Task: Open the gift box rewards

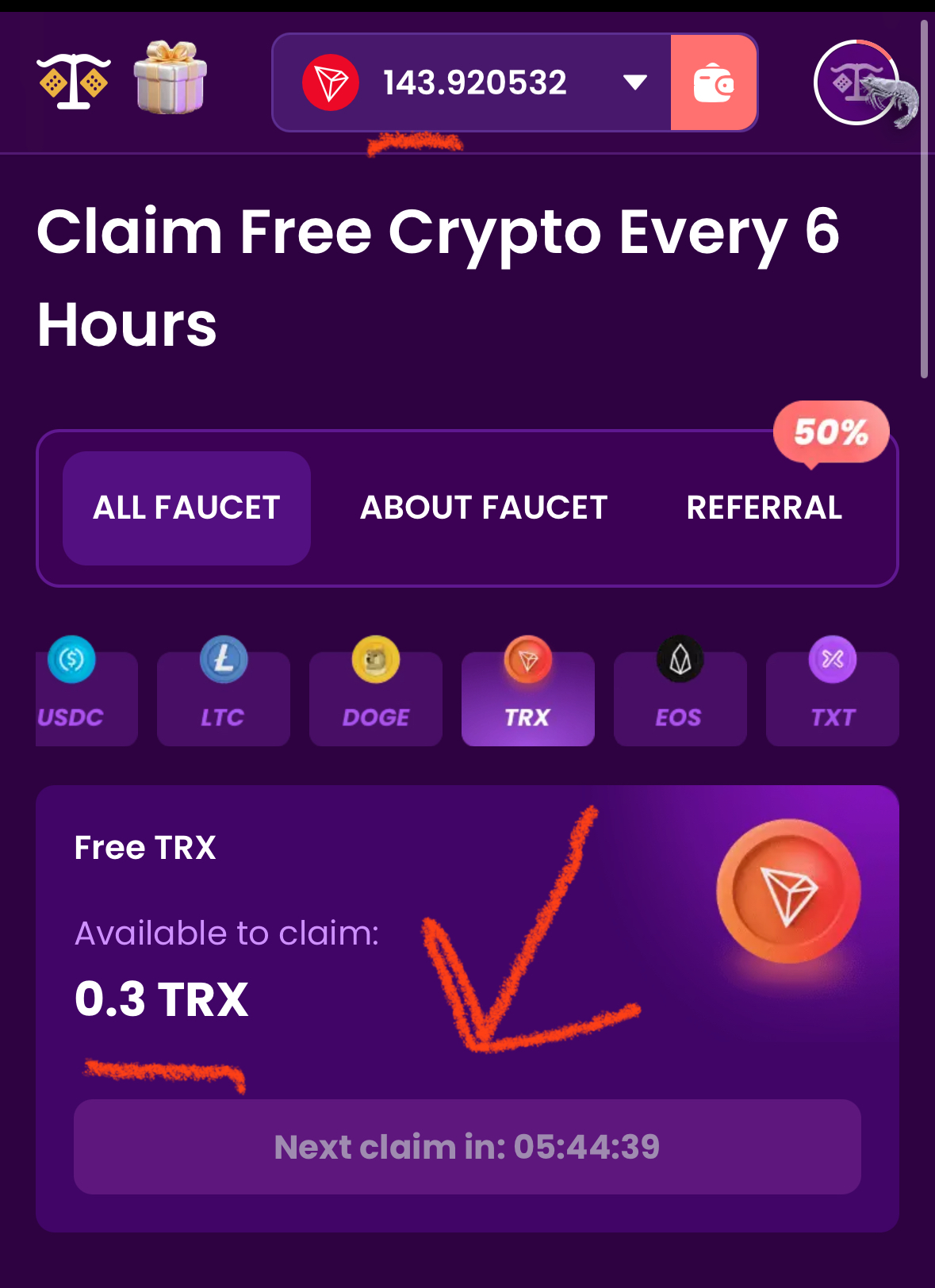Action: [x=171, y=78]
